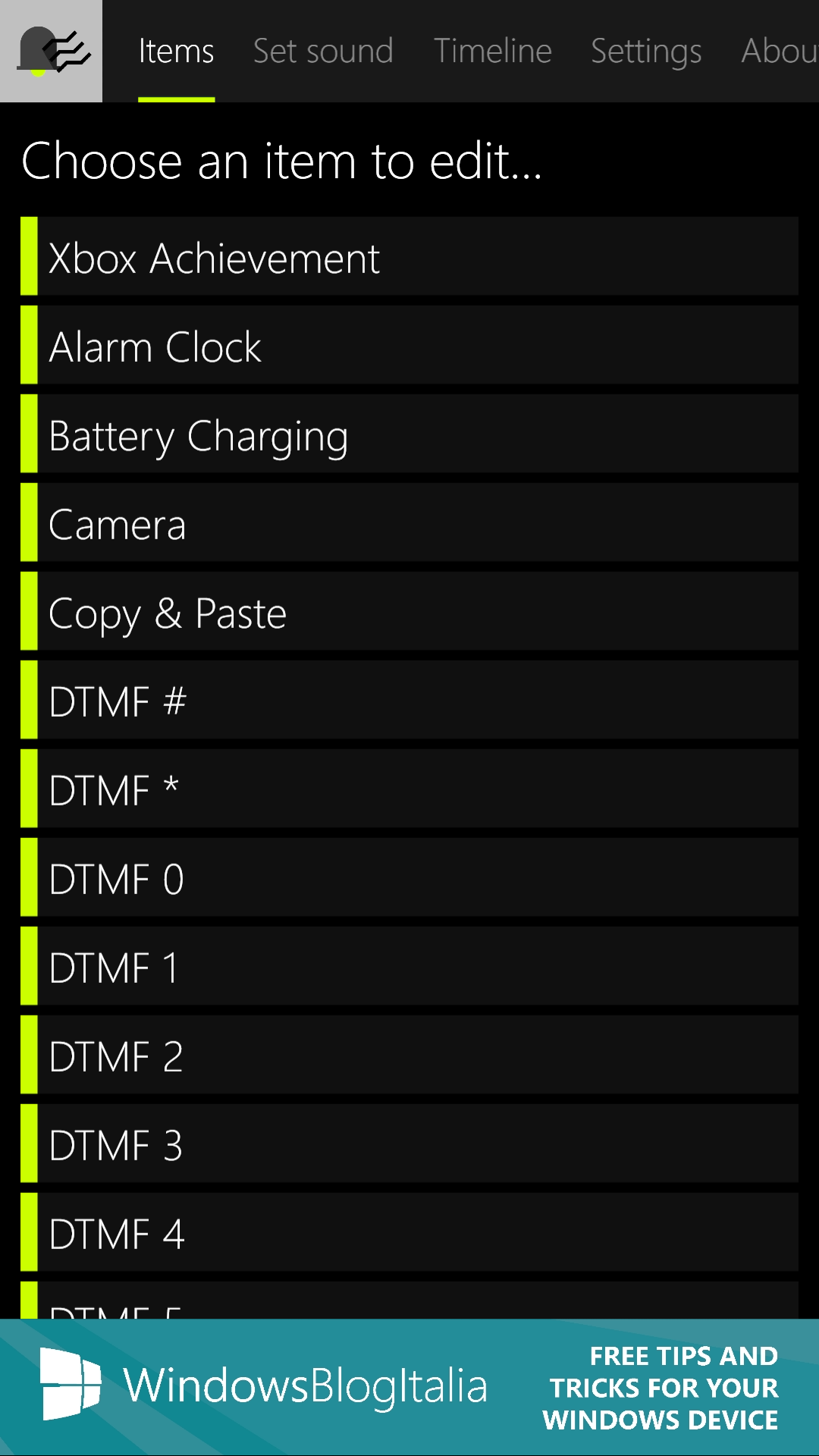Open the DTMF # item
819x1456 pixels.
409,700
